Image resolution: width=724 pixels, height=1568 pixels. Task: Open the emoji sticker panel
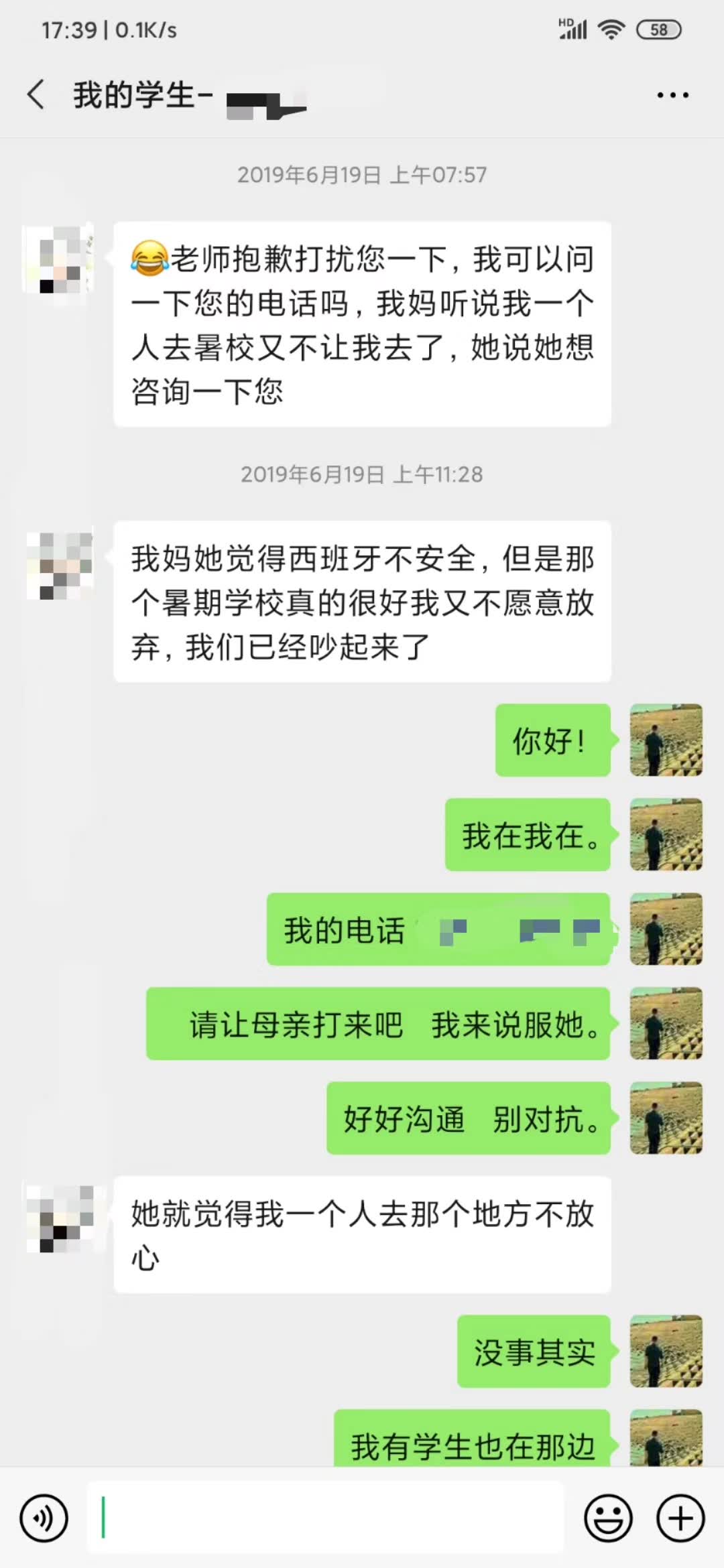pyautogui.click(x=608, y=1518)
